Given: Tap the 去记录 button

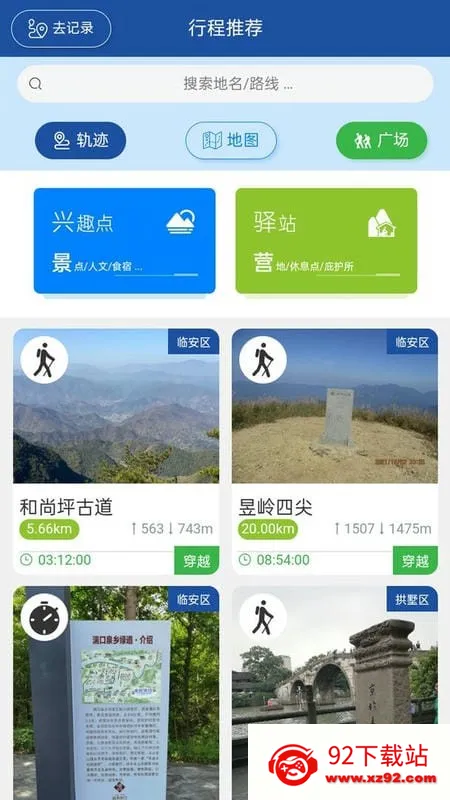Looking at the screenshot, I should tap(61, 29).
